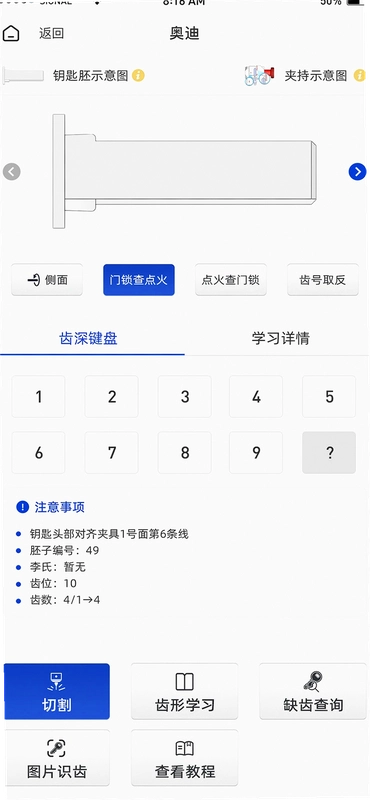Show previous key blank image with left arrow
The width and height of the screenshot is (370, 800).
click(12, 172)
